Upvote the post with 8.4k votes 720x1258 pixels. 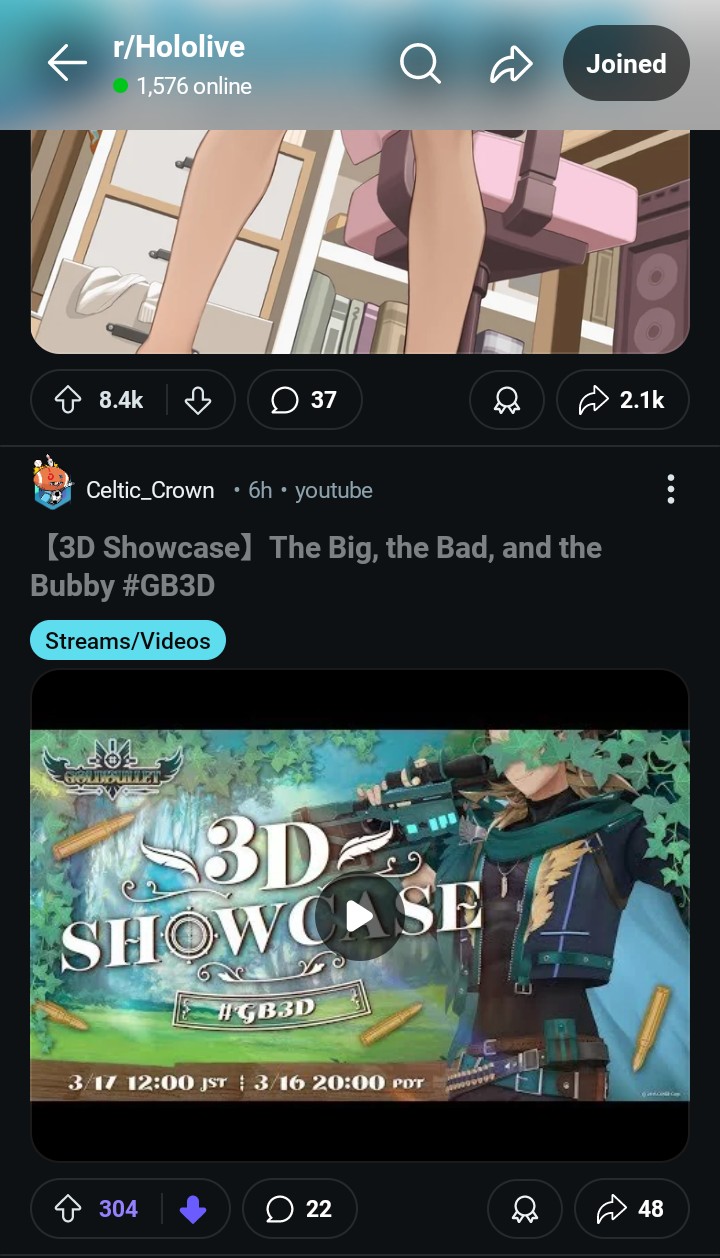68,400
